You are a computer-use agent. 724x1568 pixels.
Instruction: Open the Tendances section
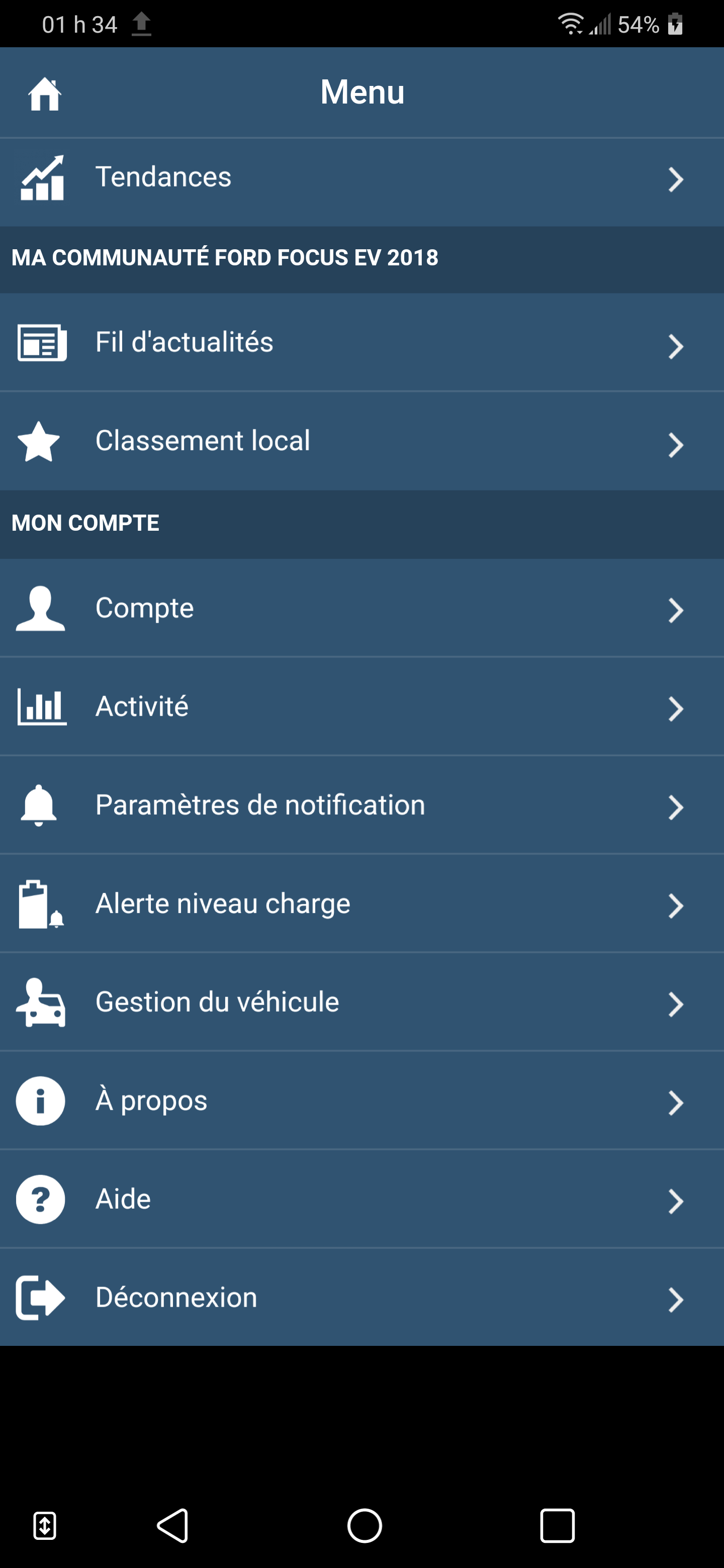click(361, 178)
